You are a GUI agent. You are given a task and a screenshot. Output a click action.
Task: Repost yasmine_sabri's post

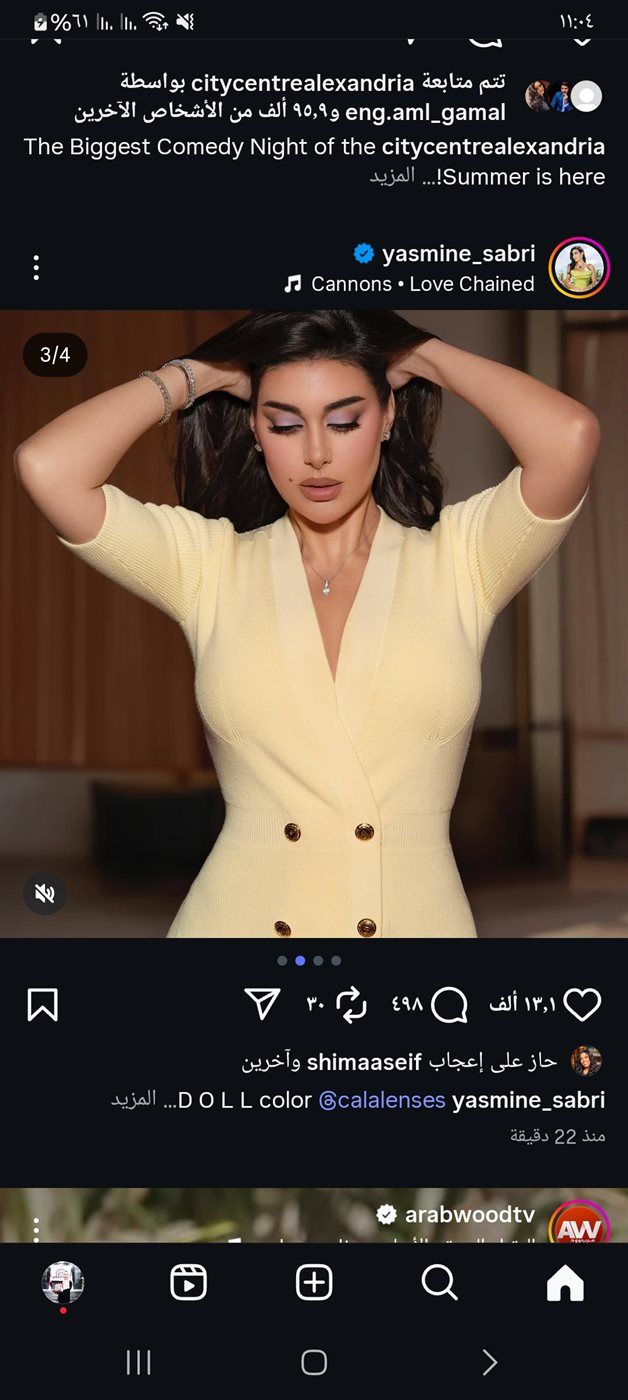coord(352,1004)
